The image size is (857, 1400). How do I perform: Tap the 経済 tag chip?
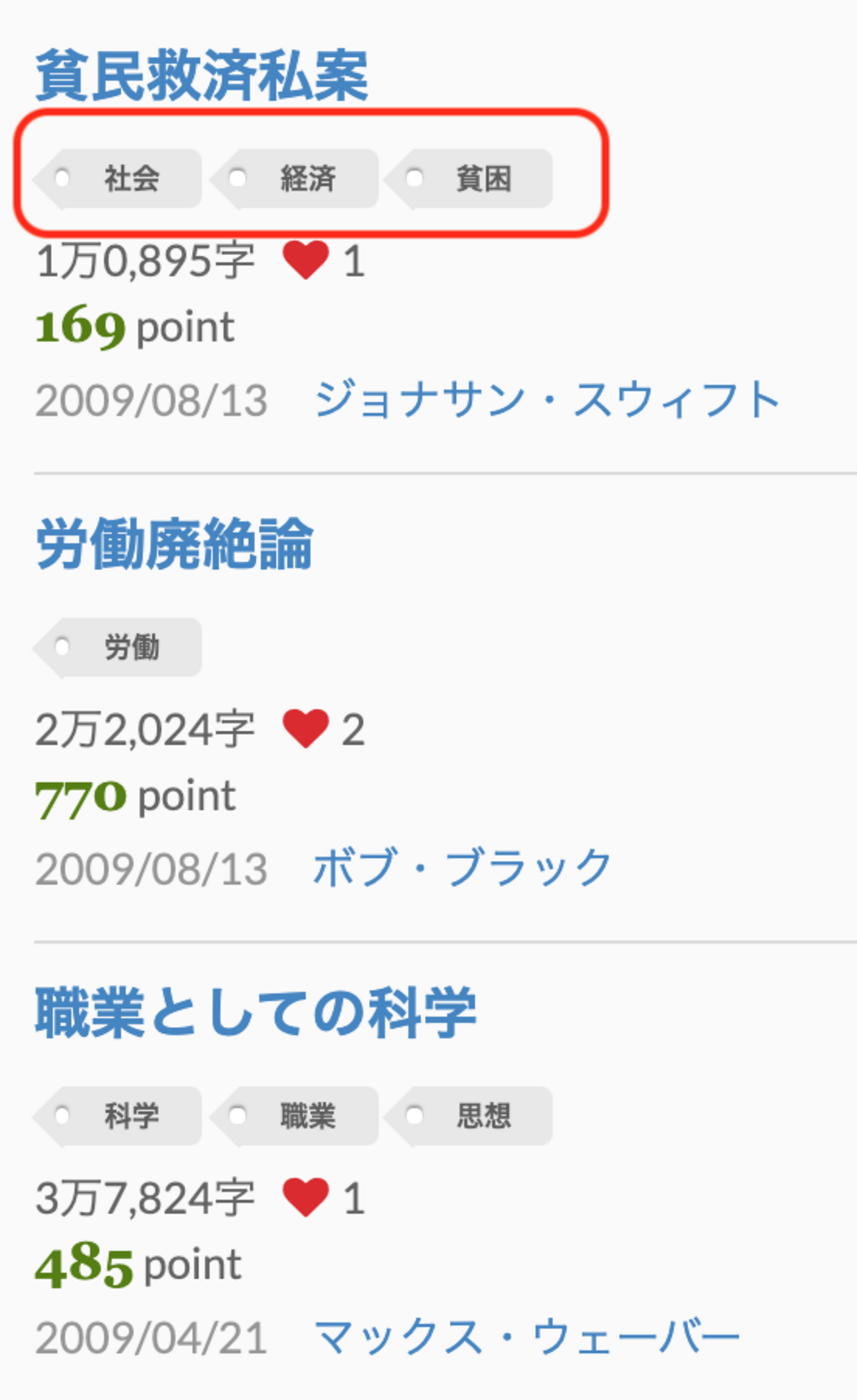[x=295, y=179]
